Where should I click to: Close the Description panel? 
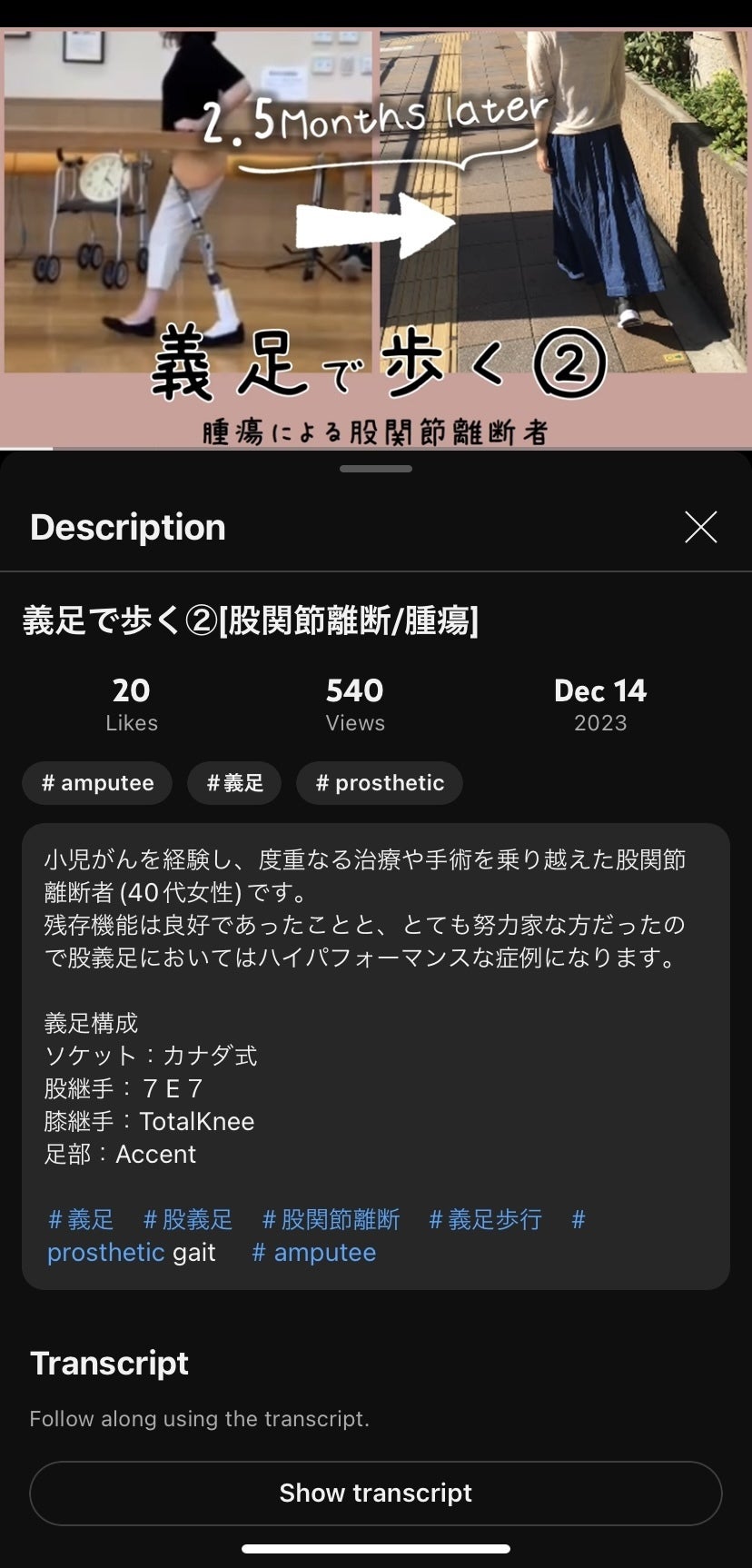tap(700, 527)
